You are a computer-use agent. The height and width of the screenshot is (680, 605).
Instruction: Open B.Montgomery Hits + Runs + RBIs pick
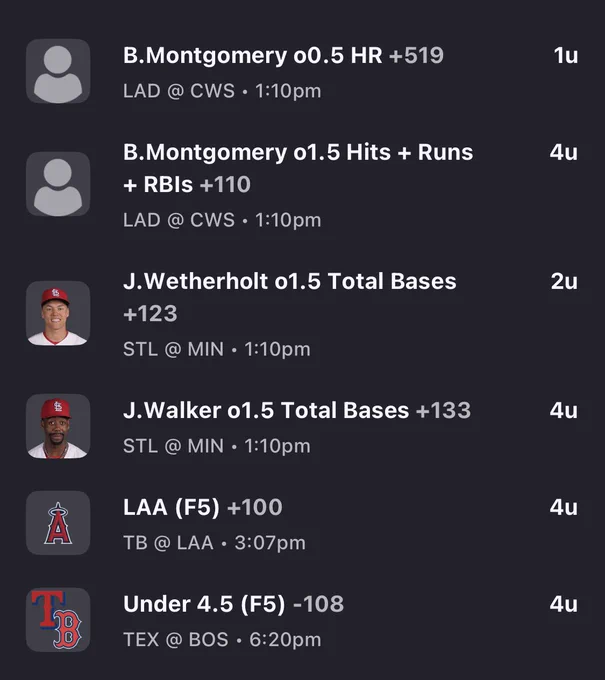pos(302,185)
